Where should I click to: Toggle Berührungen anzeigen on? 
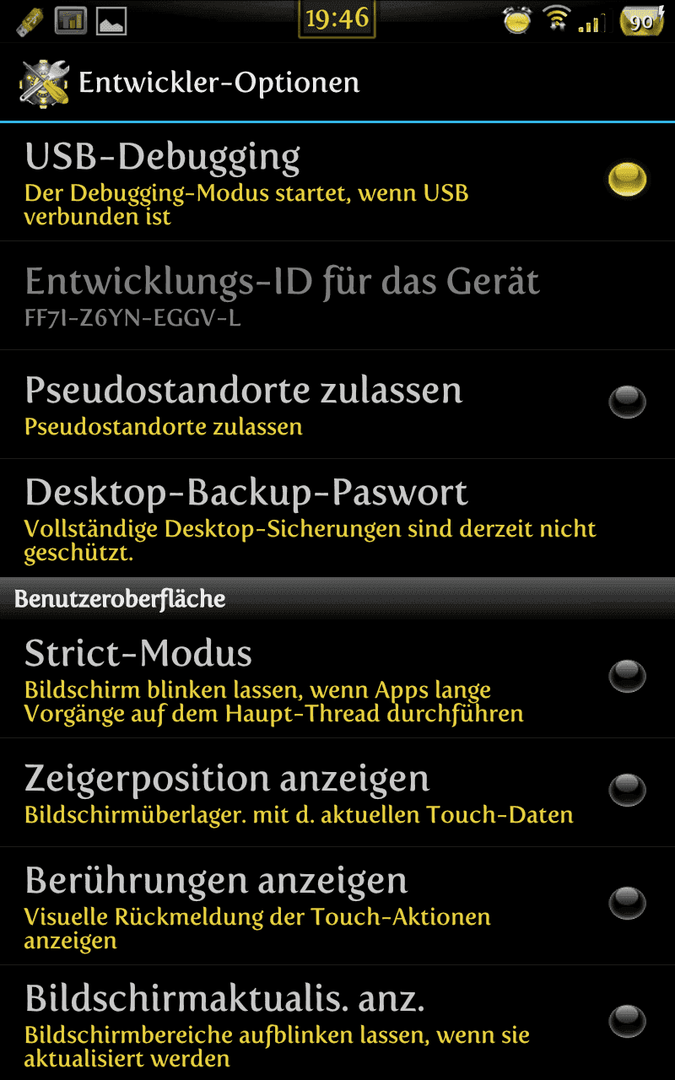627,902
